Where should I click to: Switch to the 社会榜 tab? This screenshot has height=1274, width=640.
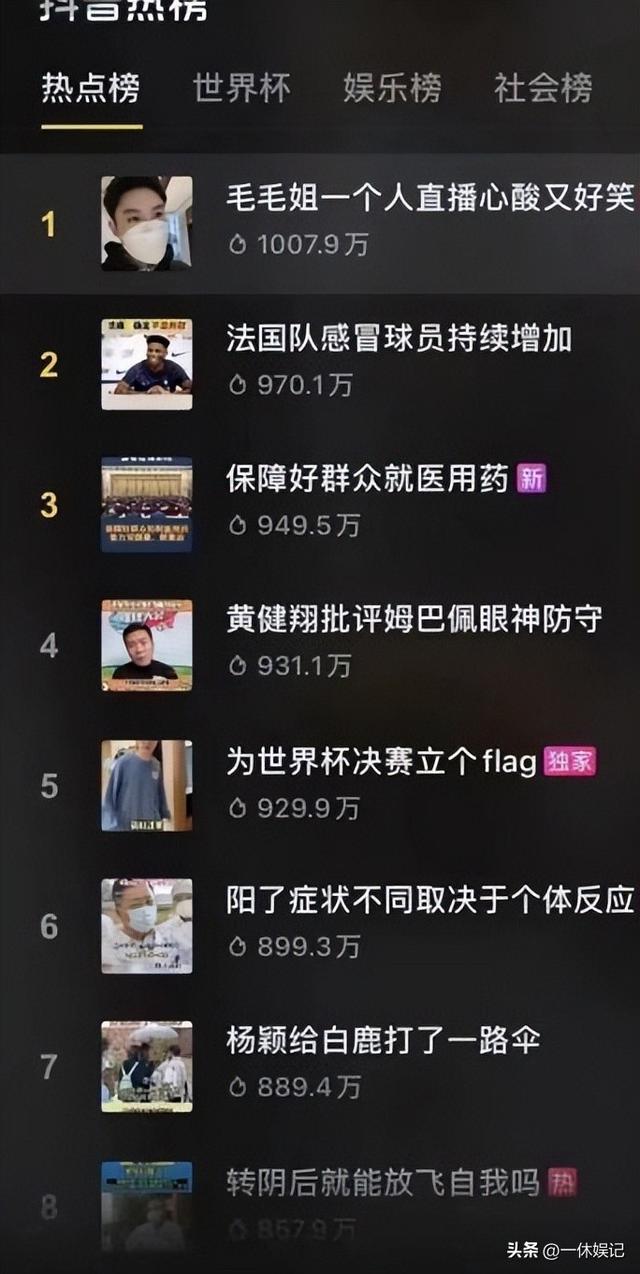pyautogui.click(x=543, y=89)
